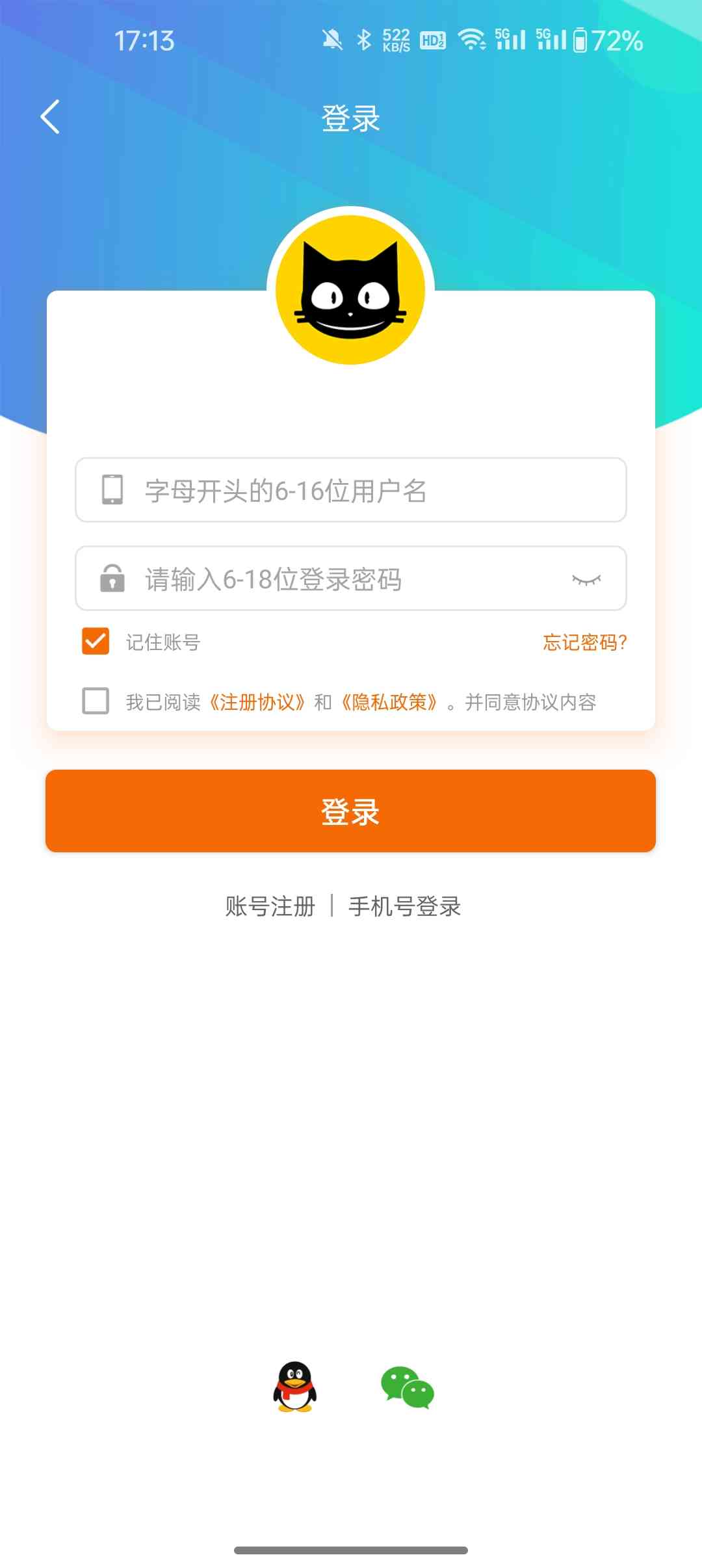Viewport: 702px width, 1568px height.
Task: Log in with the WeChat icon
Action: 408,1387
